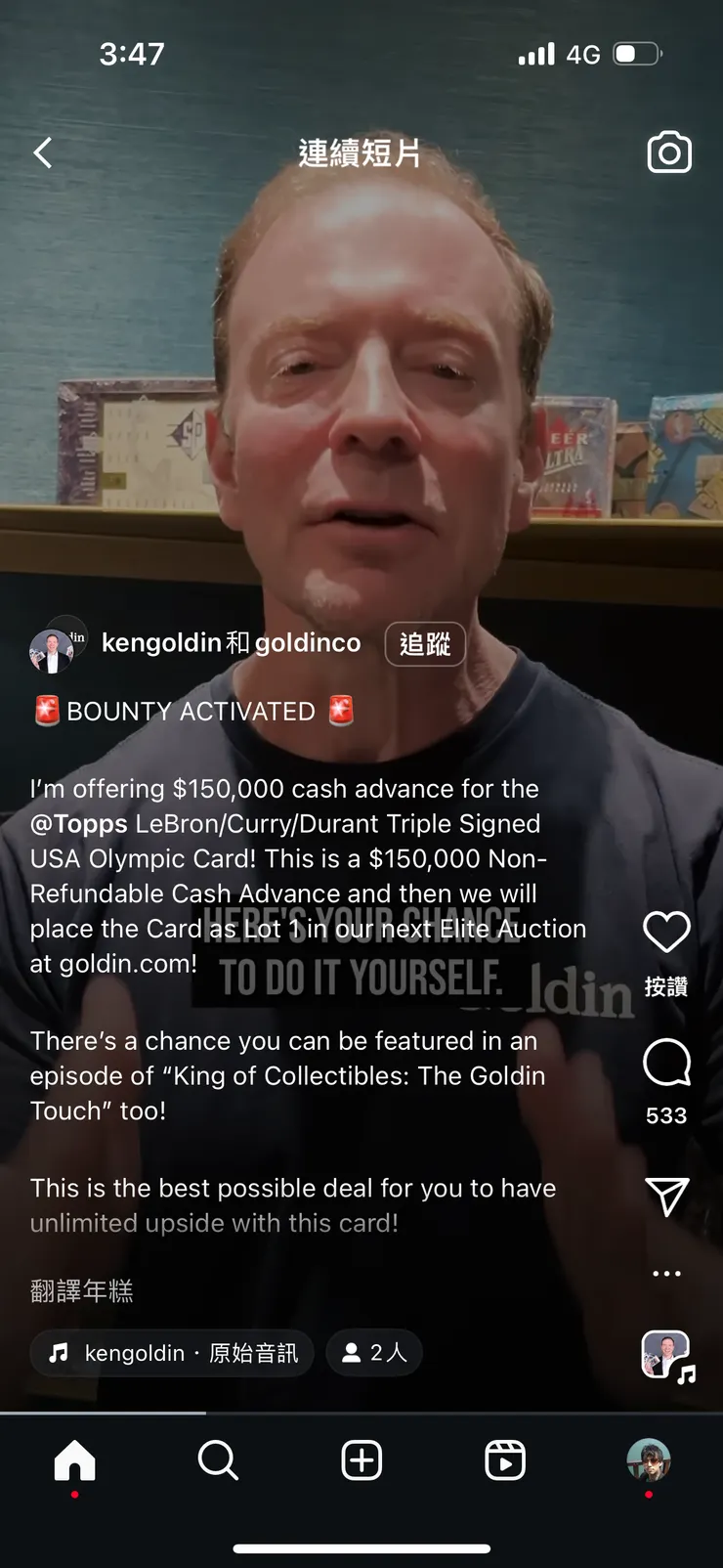Go back using the left chevron
The width and height of the screenshot is (723, 1568).
(x=41, y=152)
